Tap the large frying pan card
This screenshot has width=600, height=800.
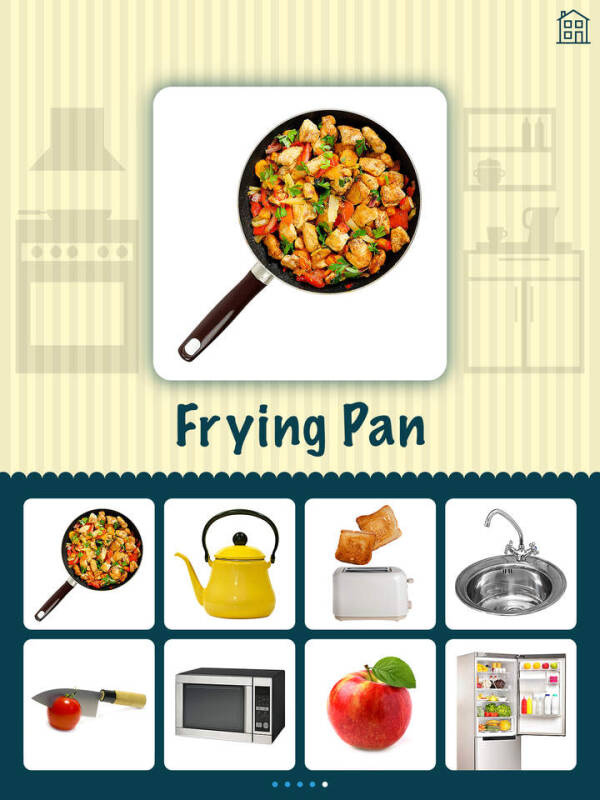[300, 233]
